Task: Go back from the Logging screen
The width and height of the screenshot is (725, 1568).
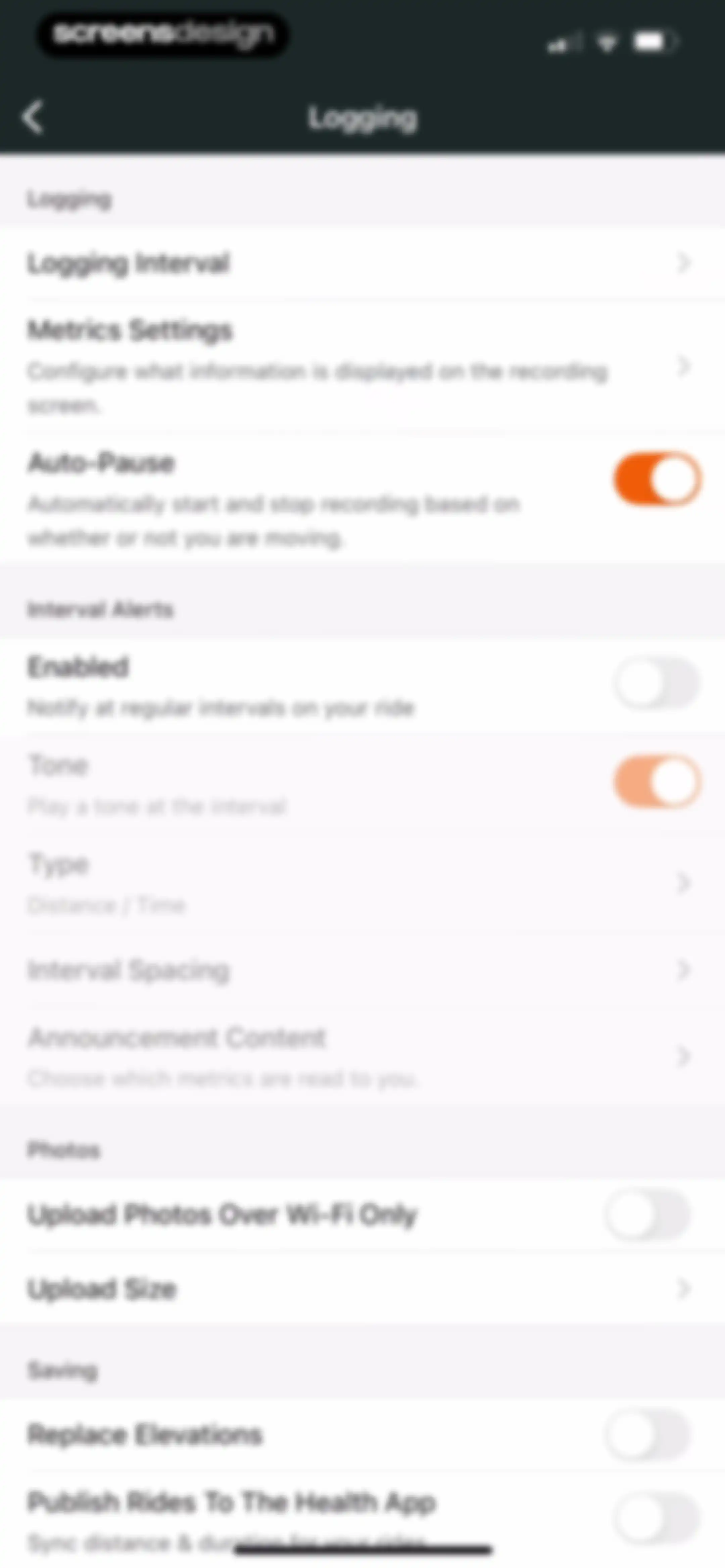Action: click(33, 117)
